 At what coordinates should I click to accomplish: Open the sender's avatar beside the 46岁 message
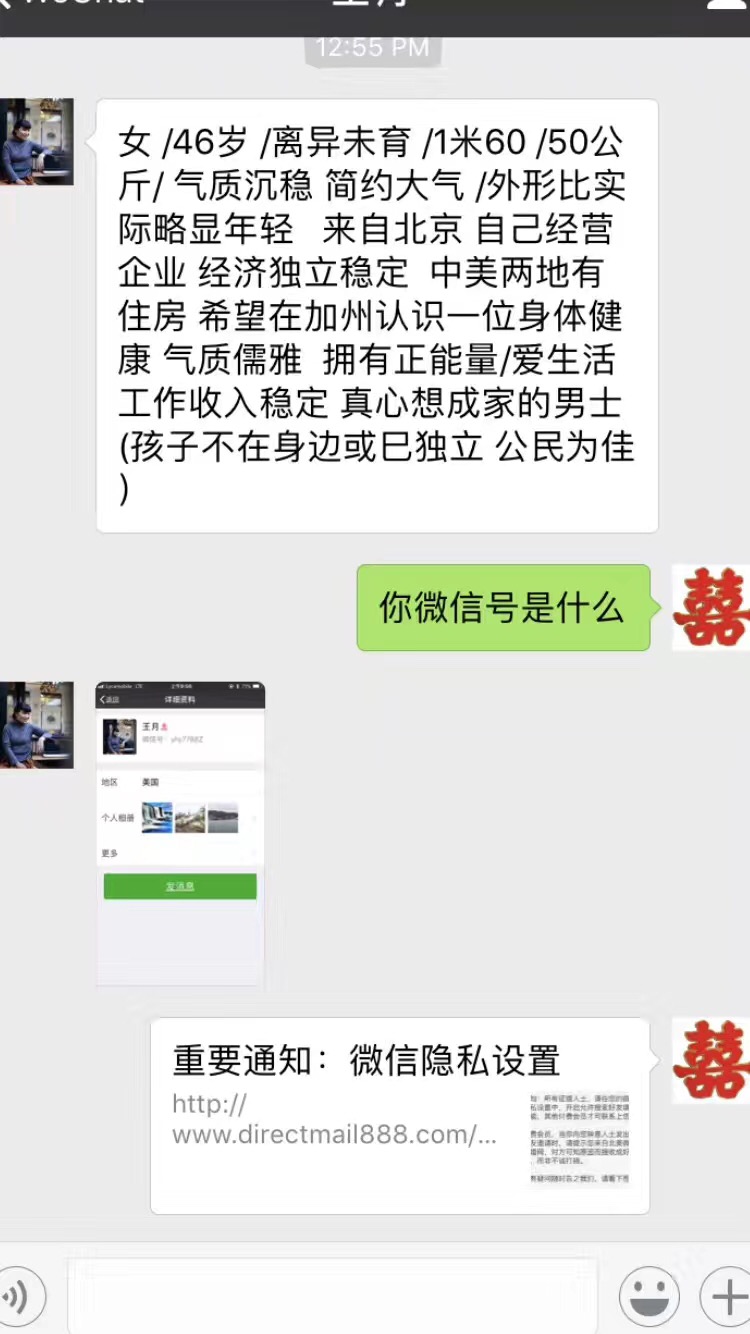(x=36, y=141)
